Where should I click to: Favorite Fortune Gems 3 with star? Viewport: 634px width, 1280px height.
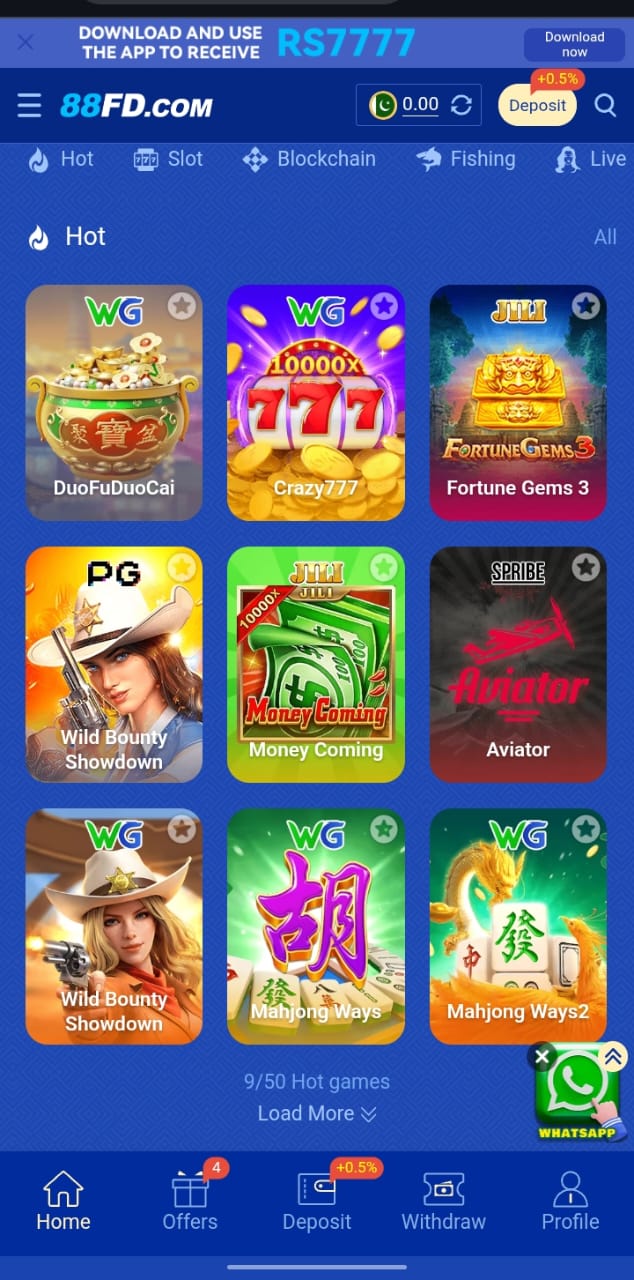point(586,306)
